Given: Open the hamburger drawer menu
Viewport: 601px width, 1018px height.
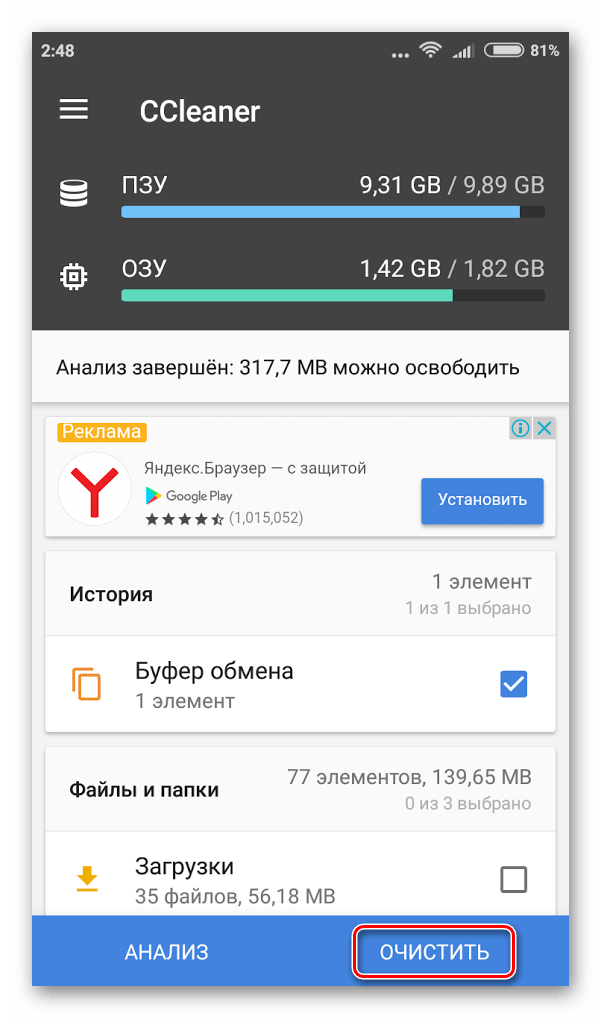Looking at the screenshot, I should (73, 110).
